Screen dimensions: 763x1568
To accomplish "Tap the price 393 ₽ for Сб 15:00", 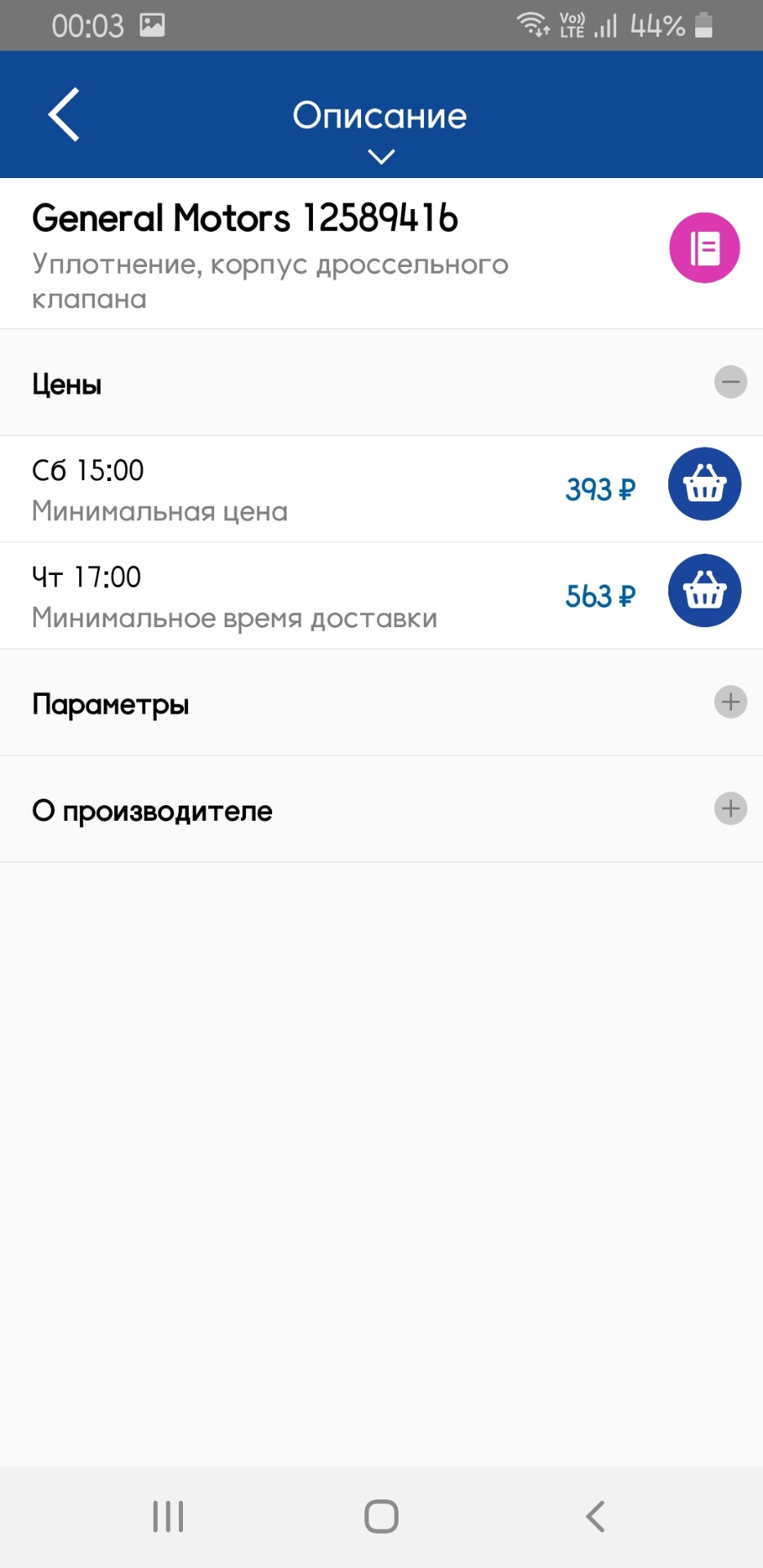I will 601,488.
